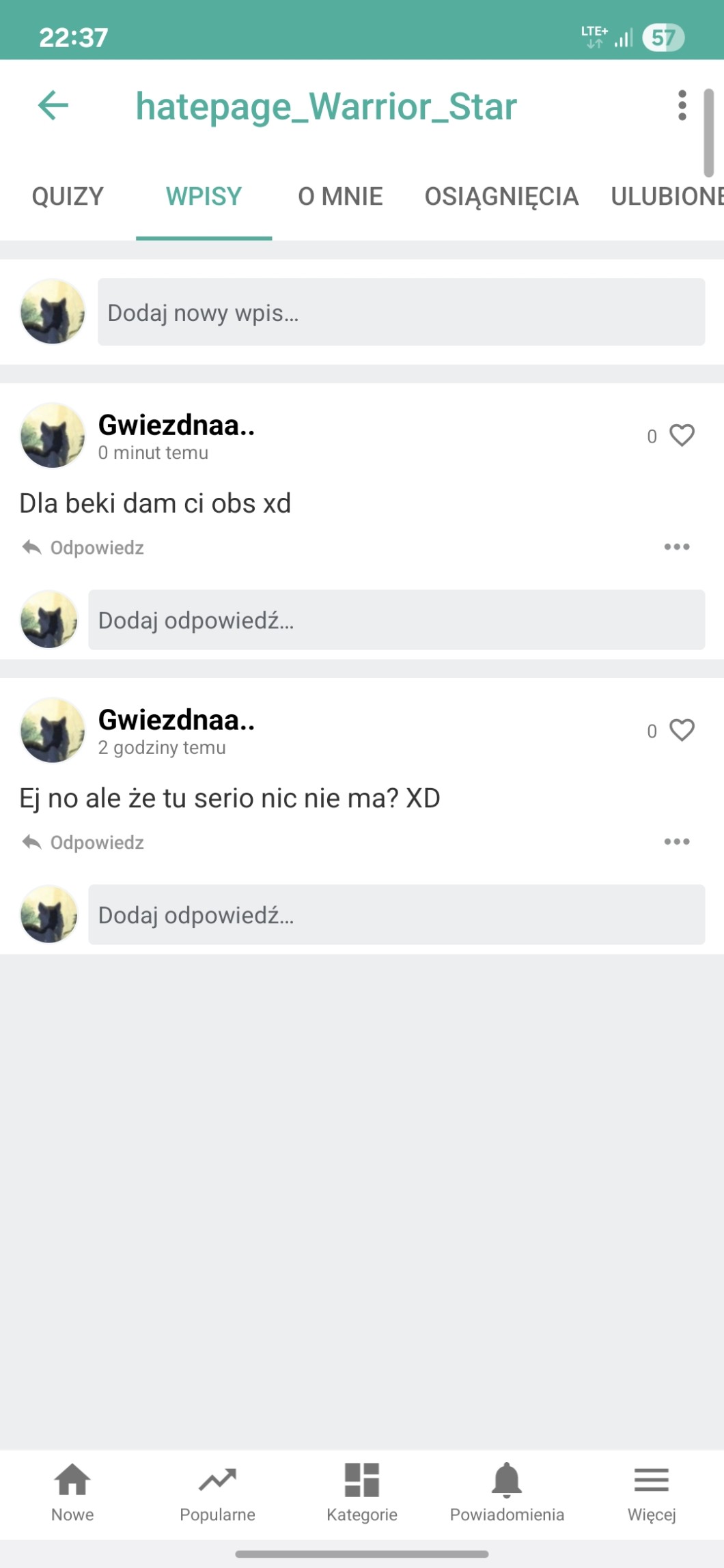
Task: Tap the 'Dodaj nowy wpis…' field
Action: (x=401, y=312)
